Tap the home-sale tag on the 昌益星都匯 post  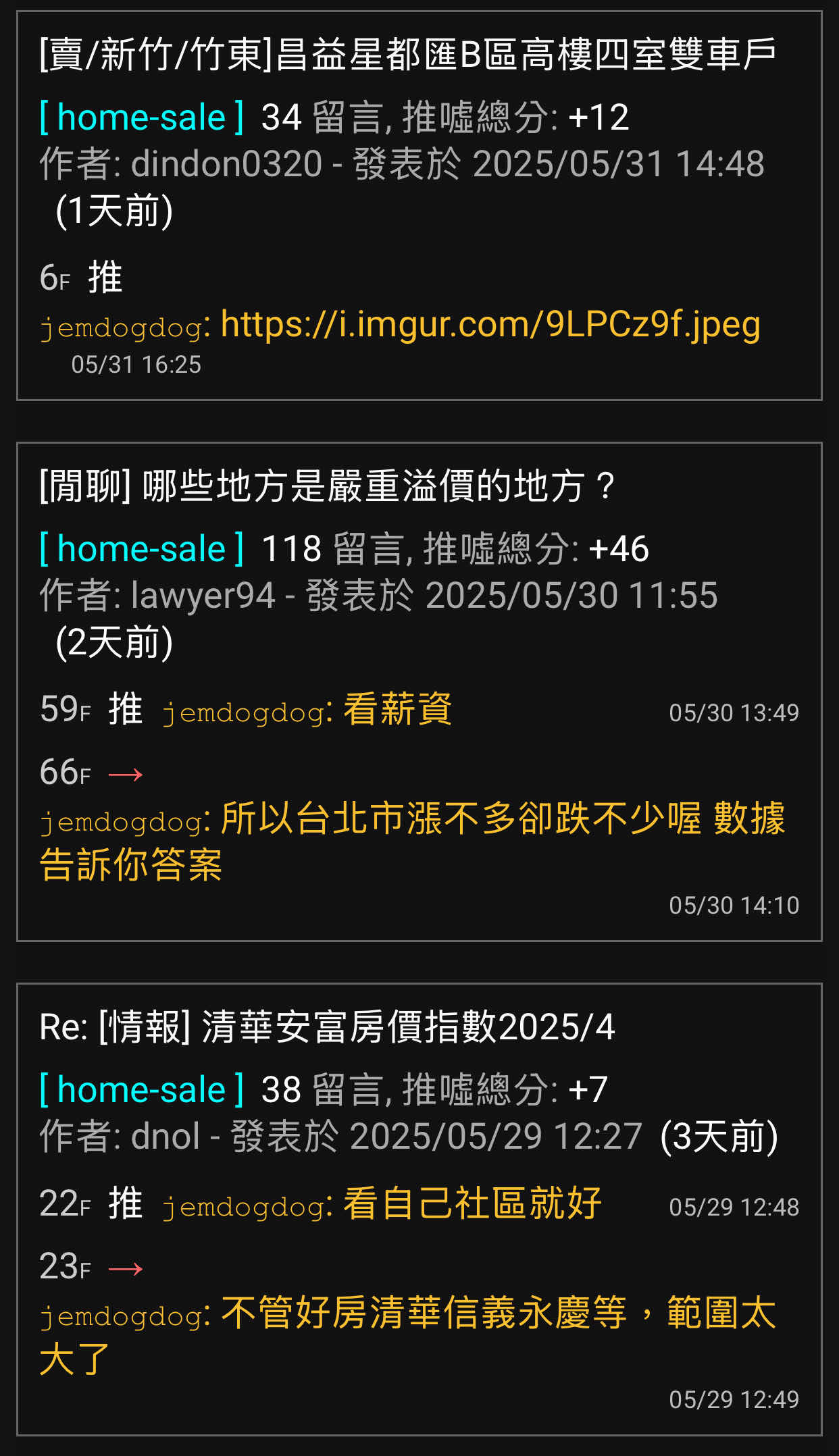click(141, 118)
